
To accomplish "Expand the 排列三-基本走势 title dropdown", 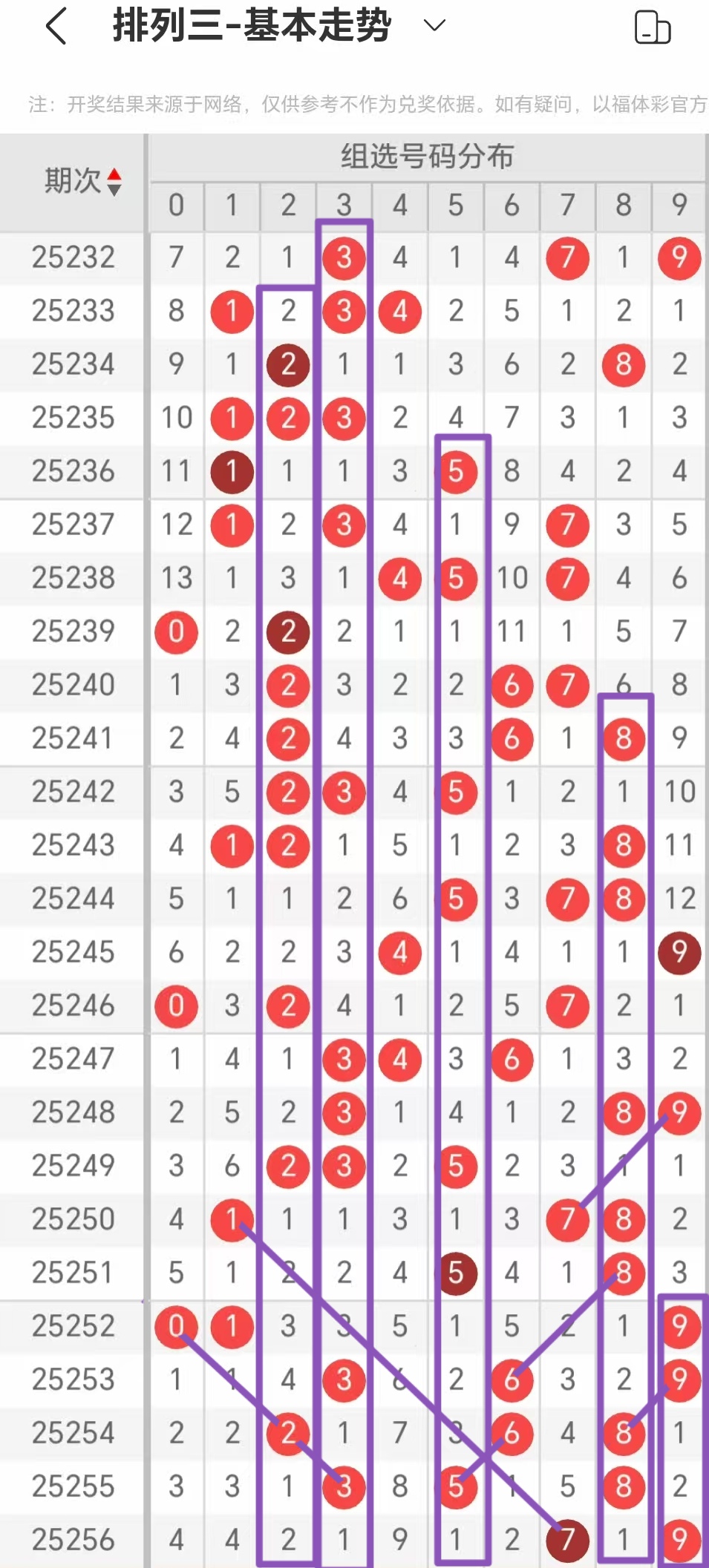I will click(434, 26).
